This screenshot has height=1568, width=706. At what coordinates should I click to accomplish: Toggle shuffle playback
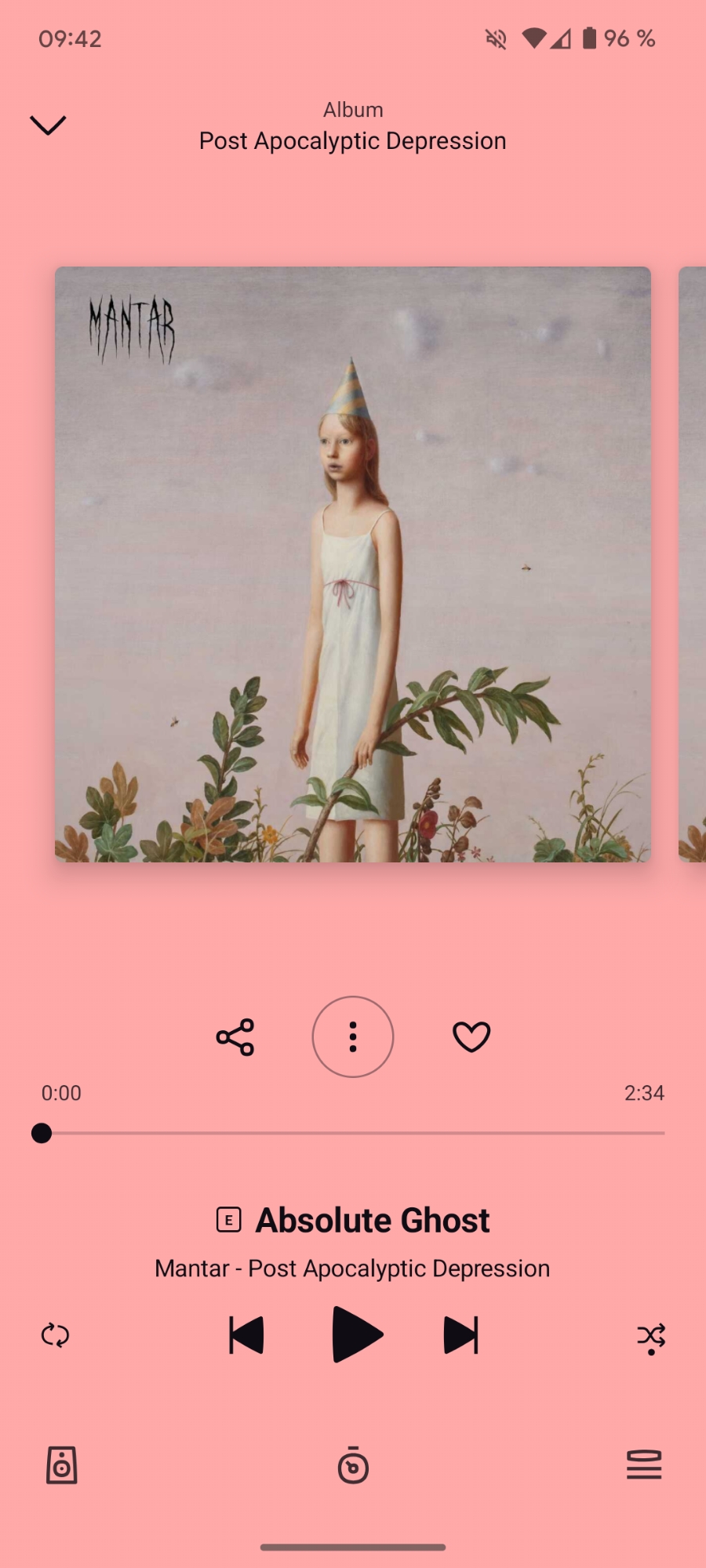click(651, 1337)
